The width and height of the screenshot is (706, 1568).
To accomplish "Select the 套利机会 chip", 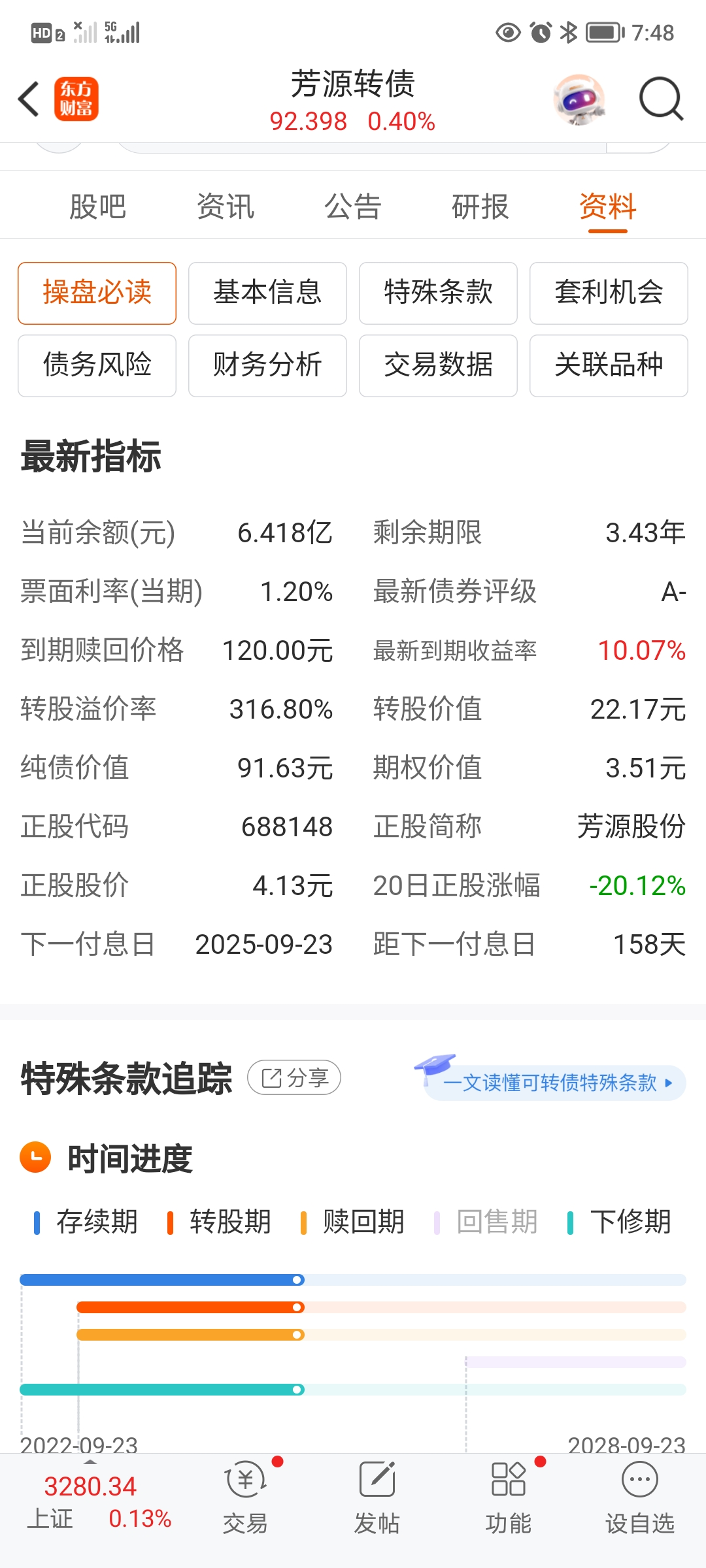I will click(x=609, y=293).
